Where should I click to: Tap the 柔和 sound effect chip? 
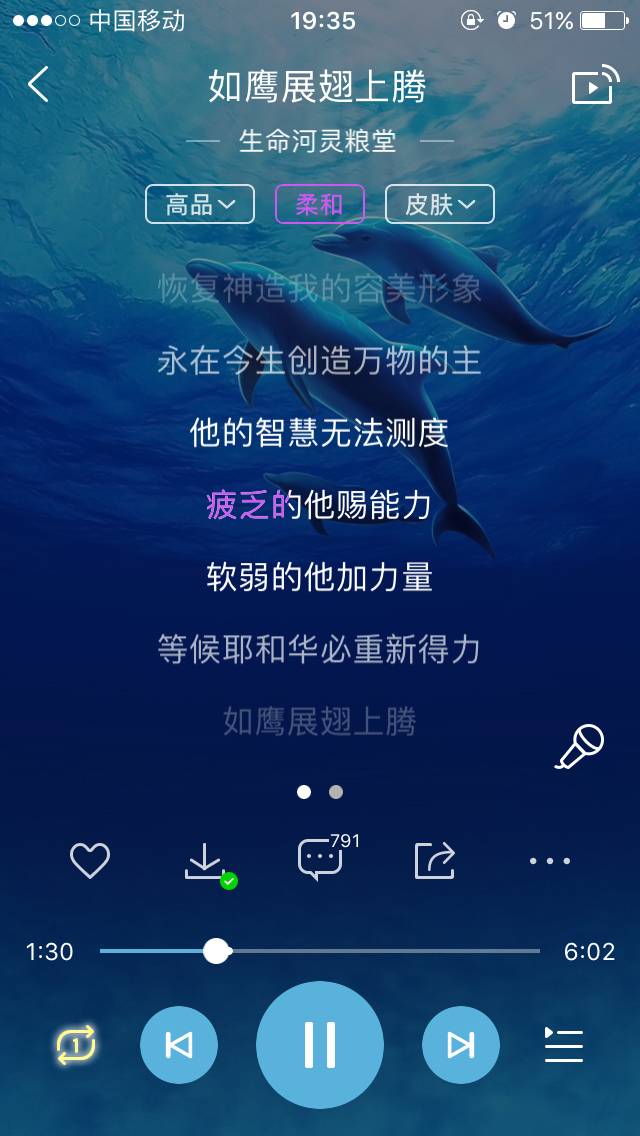320,205
